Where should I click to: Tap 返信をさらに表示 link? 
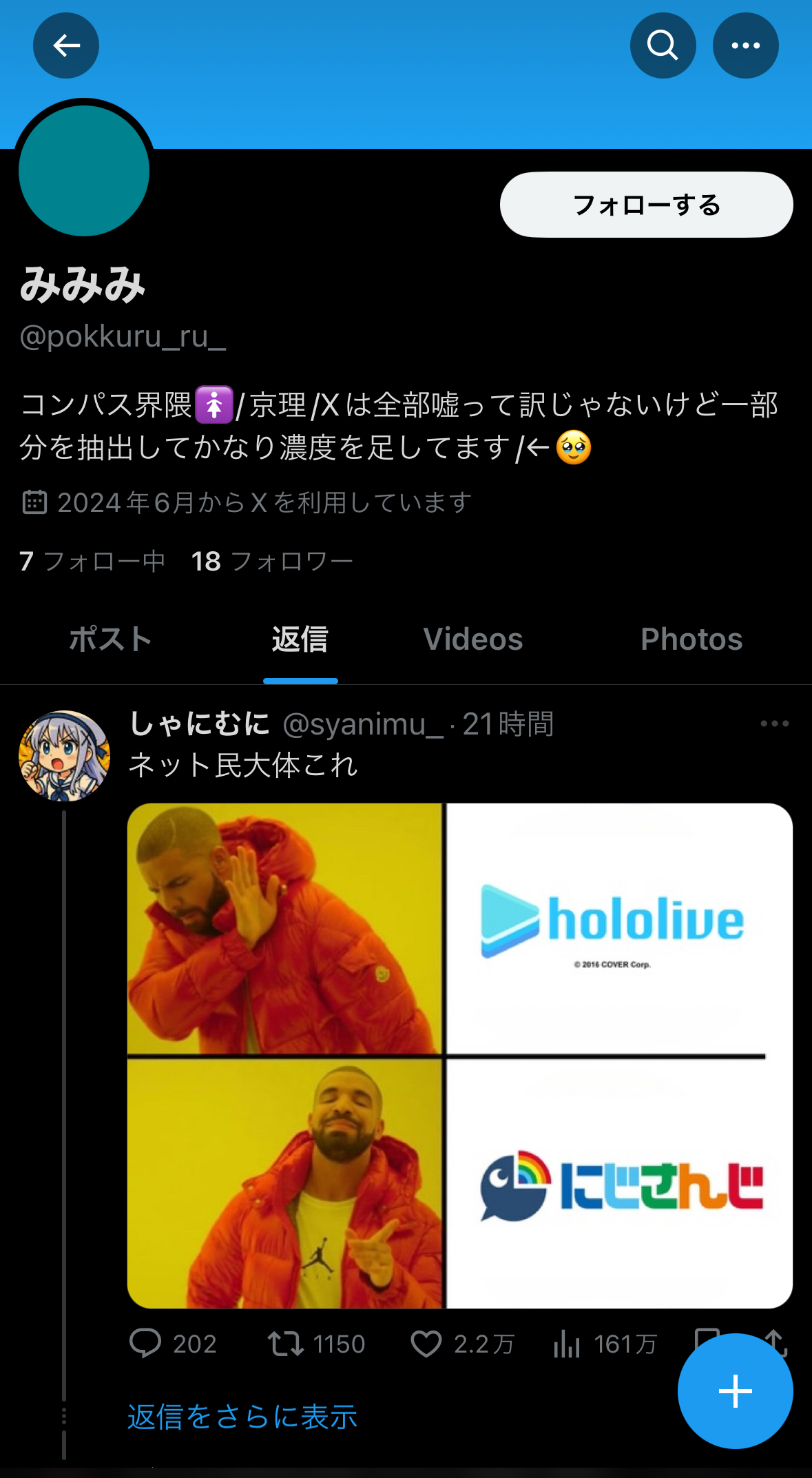242,1417
